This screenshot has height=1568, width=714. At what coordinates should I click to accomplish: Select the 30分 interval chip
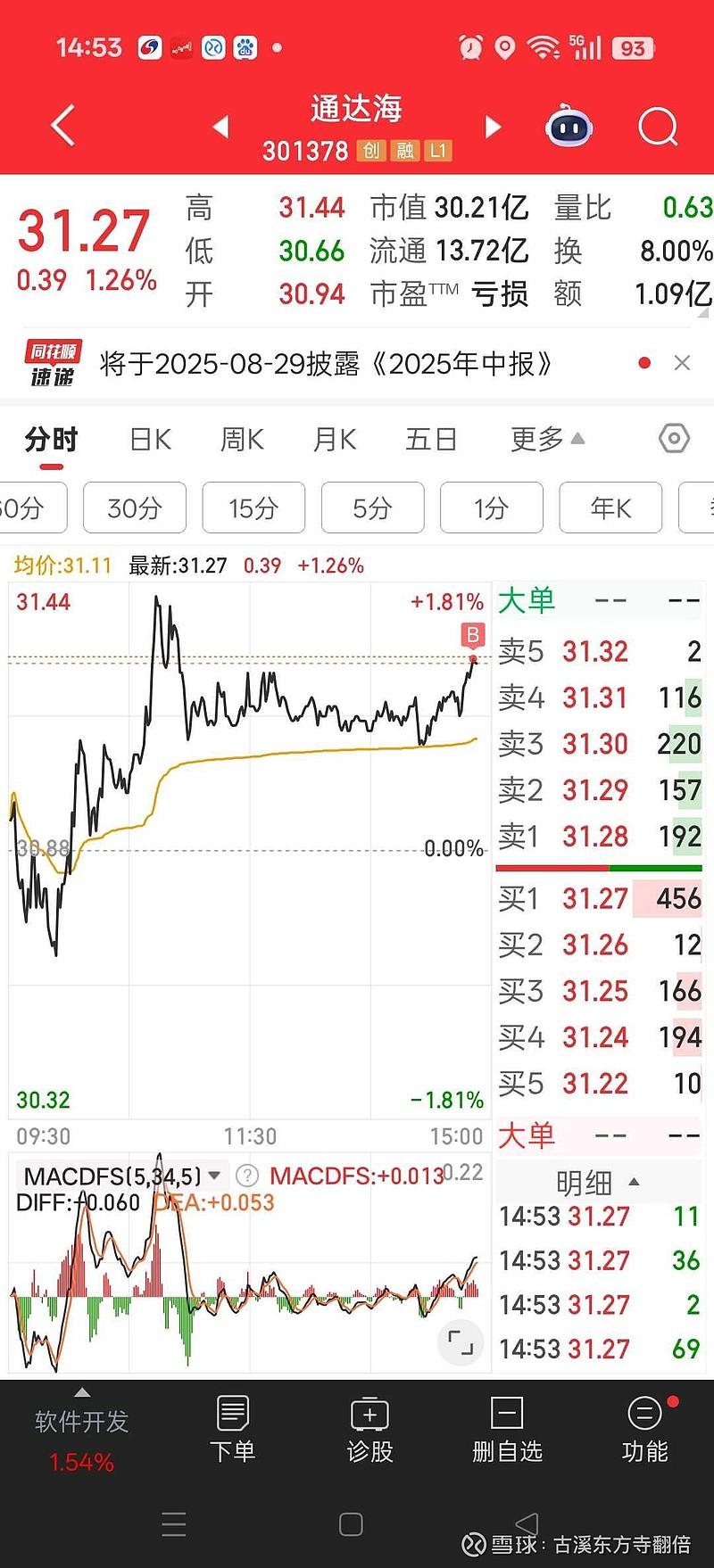pos(135,508)
